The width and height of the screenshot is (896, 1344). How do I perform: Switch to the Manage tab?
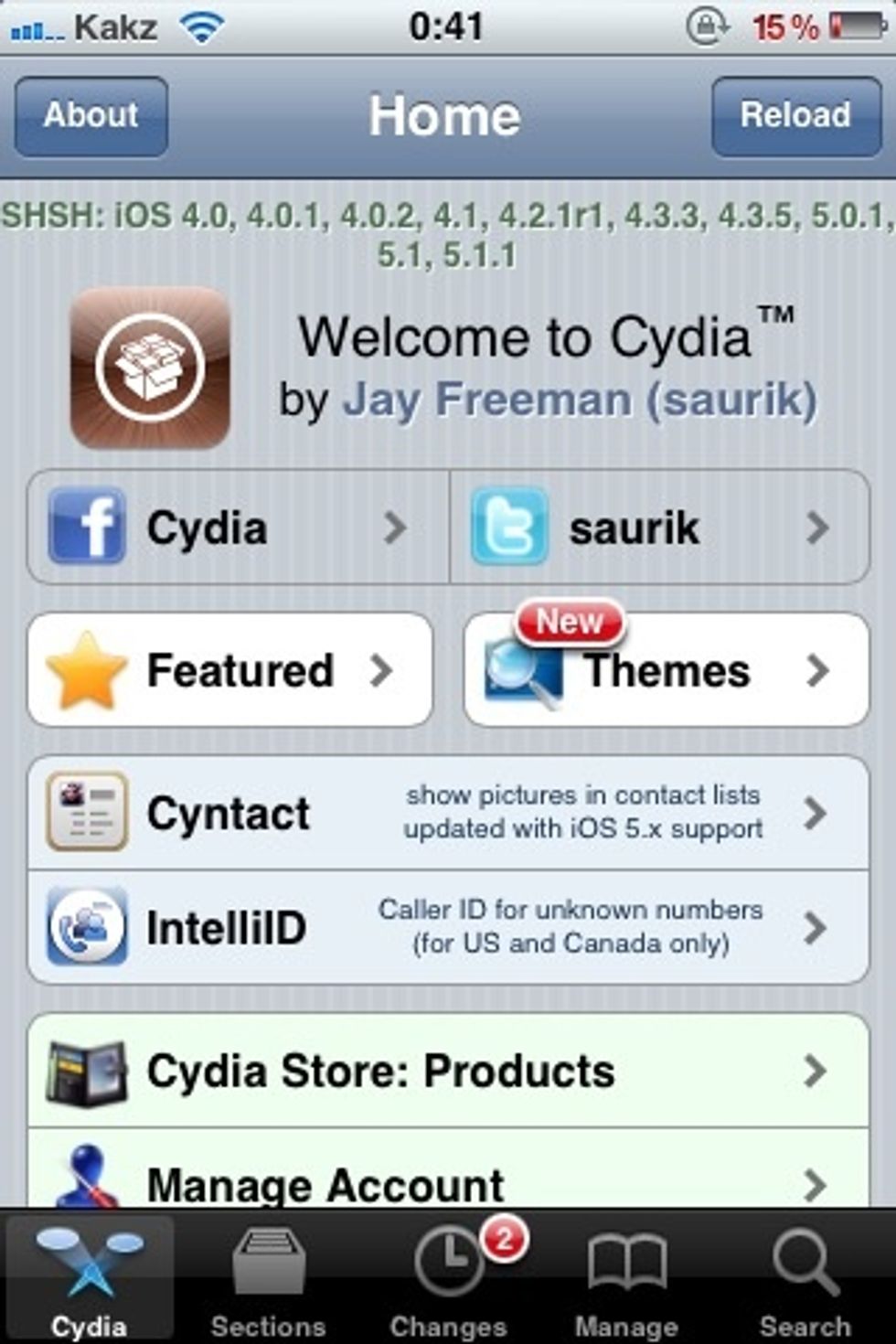(x=626, y=1280)
